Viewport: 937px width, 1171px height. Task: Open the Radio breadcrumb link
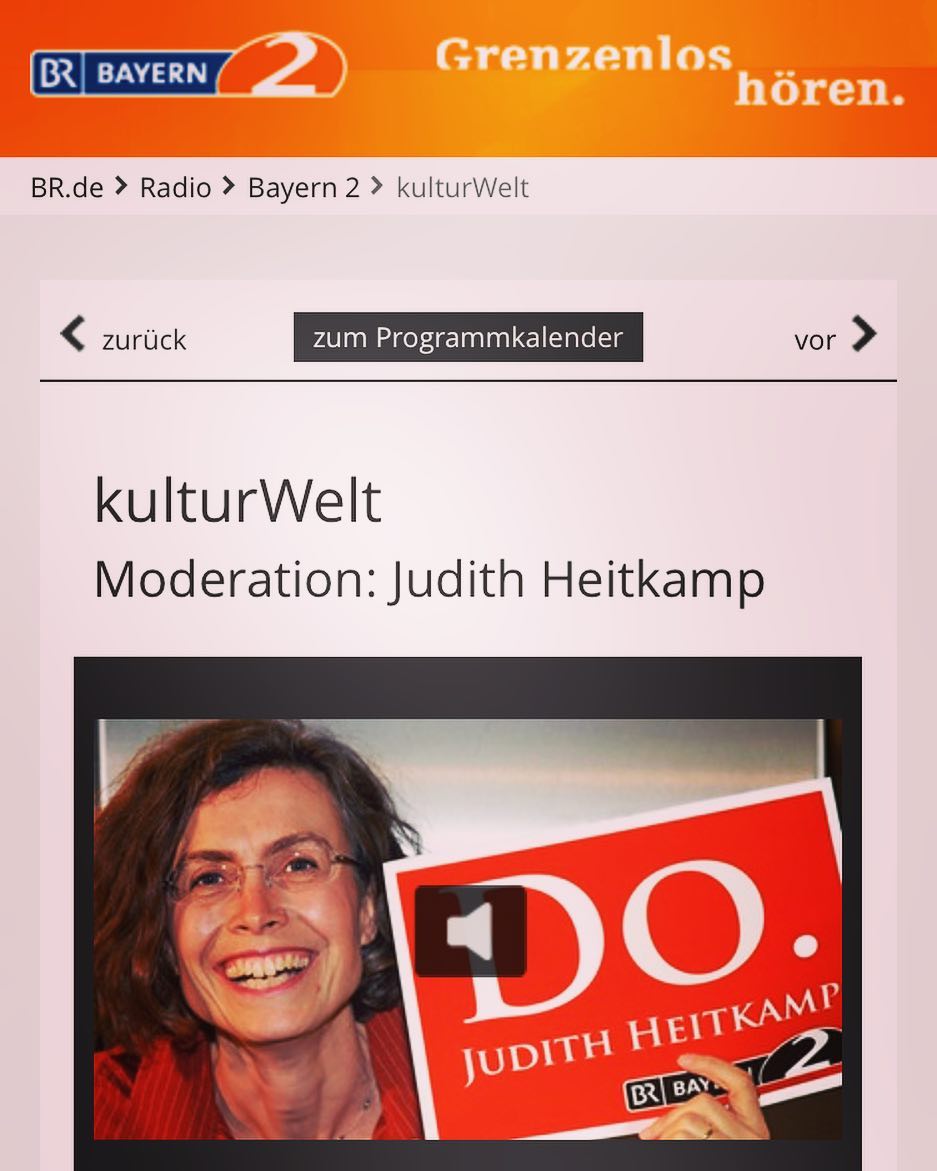point(175,187)
